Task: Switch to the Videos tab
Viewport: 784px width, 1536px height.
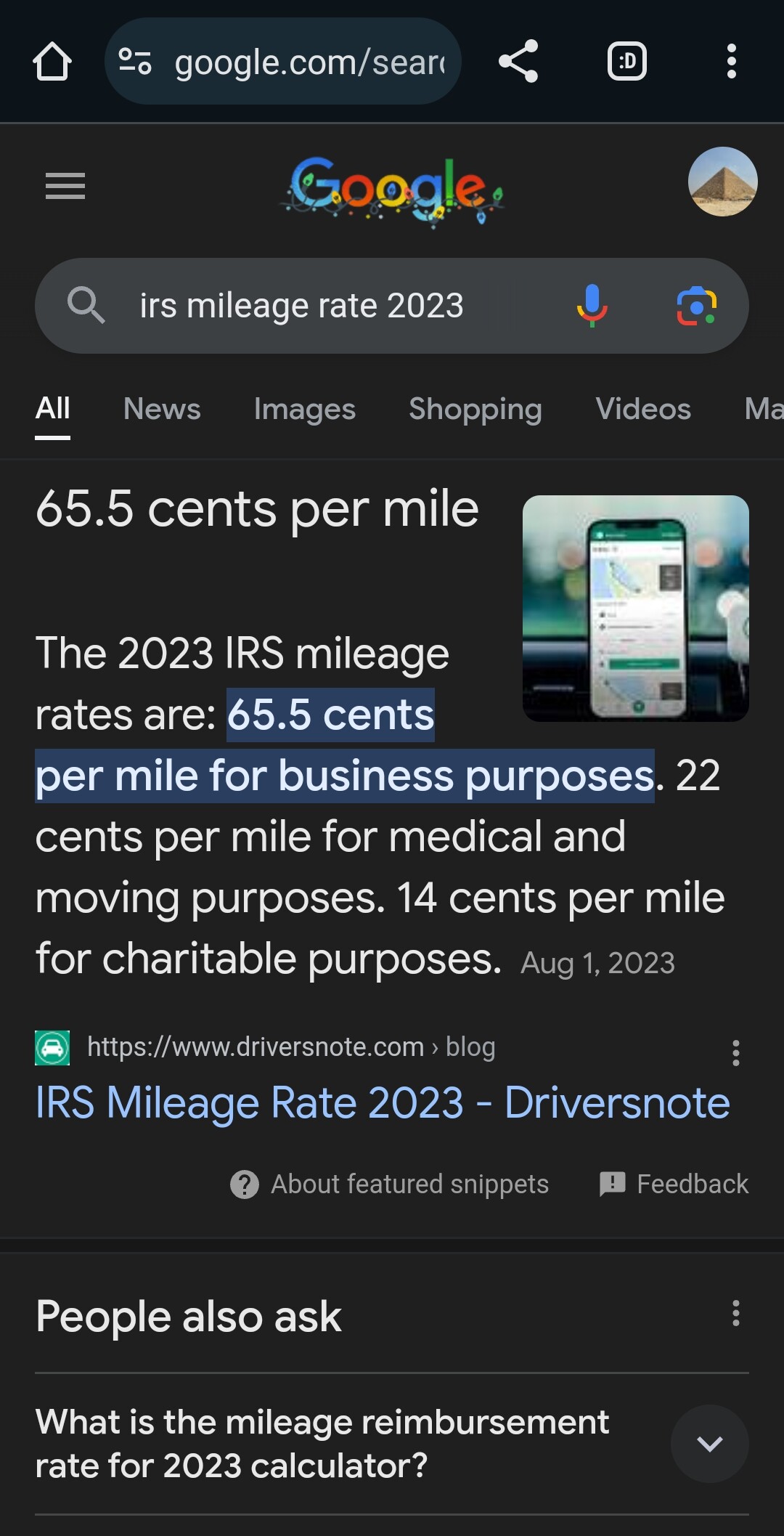Action: [642, 409]
